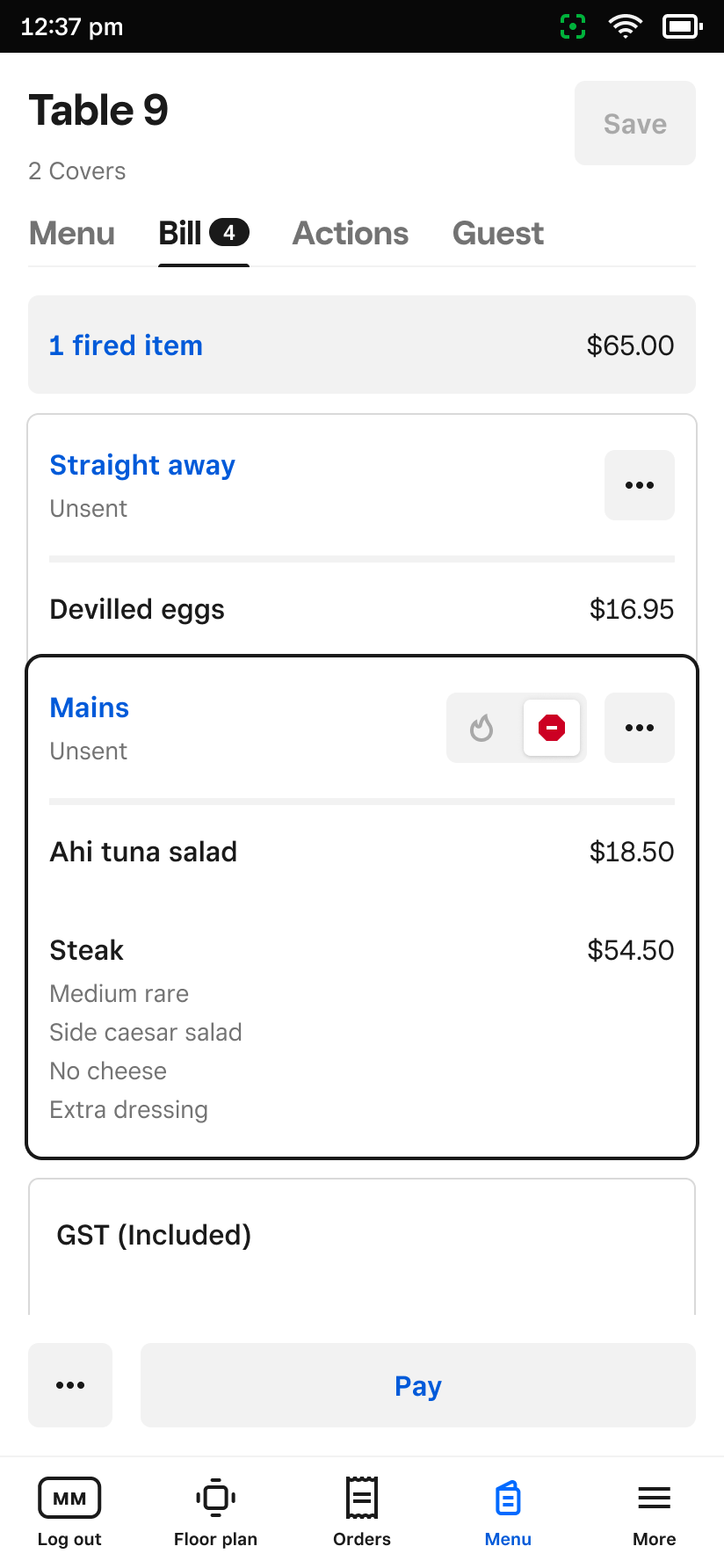Switch to the Menu top tab
The image size is (724, 1568).
(72, 234)
